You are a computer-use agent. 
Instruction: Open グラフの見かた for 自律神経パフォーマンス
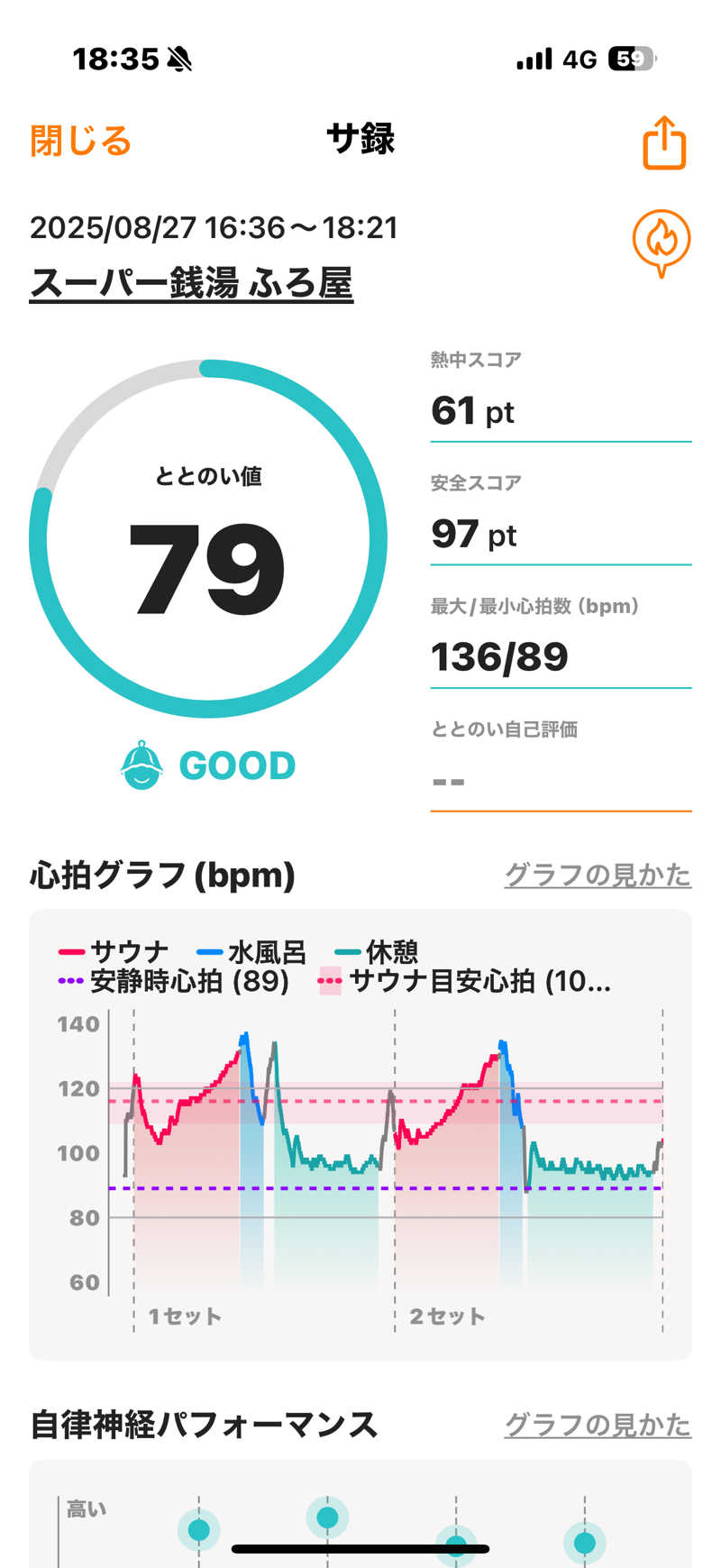coord(598,1424)
